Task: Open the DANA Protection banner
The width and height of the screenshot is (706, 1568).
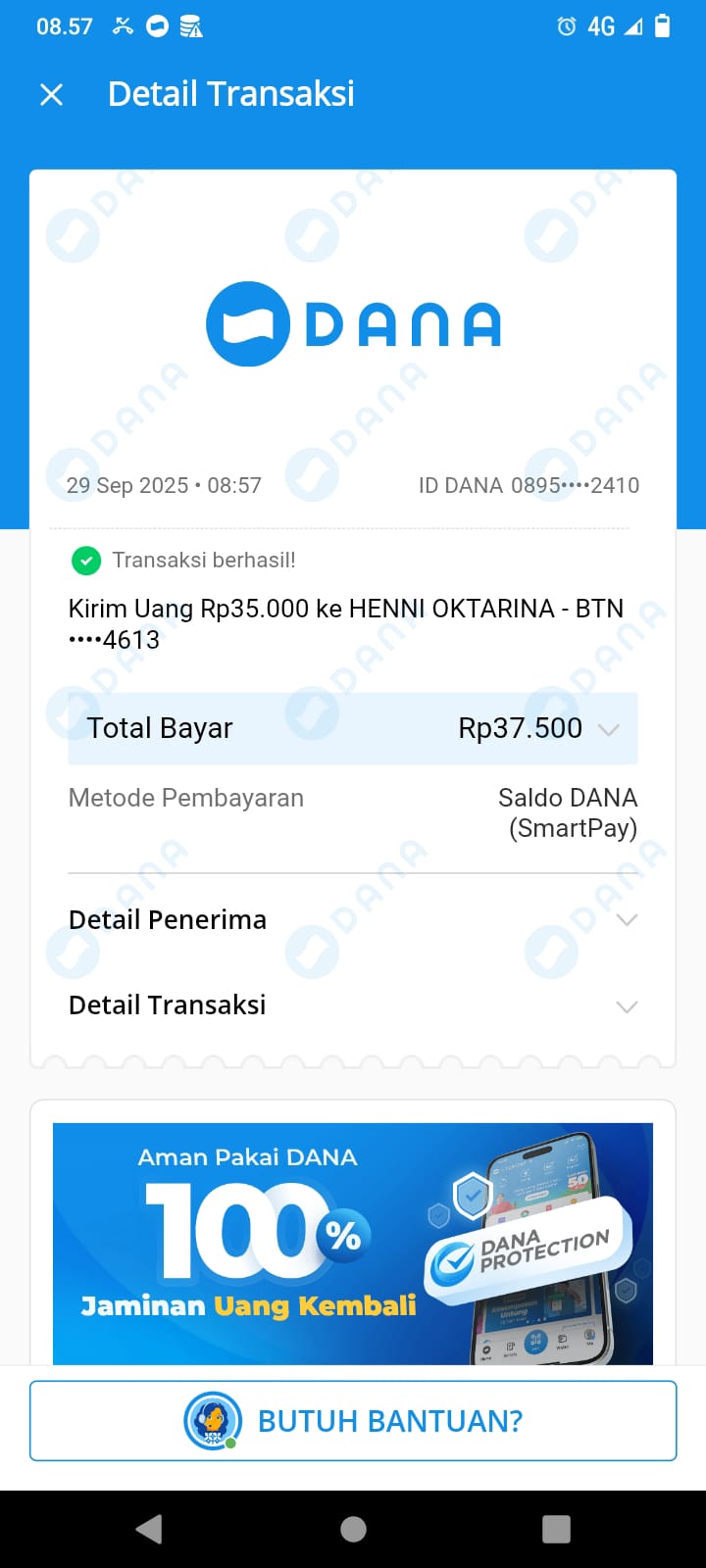Action: 353,1243
